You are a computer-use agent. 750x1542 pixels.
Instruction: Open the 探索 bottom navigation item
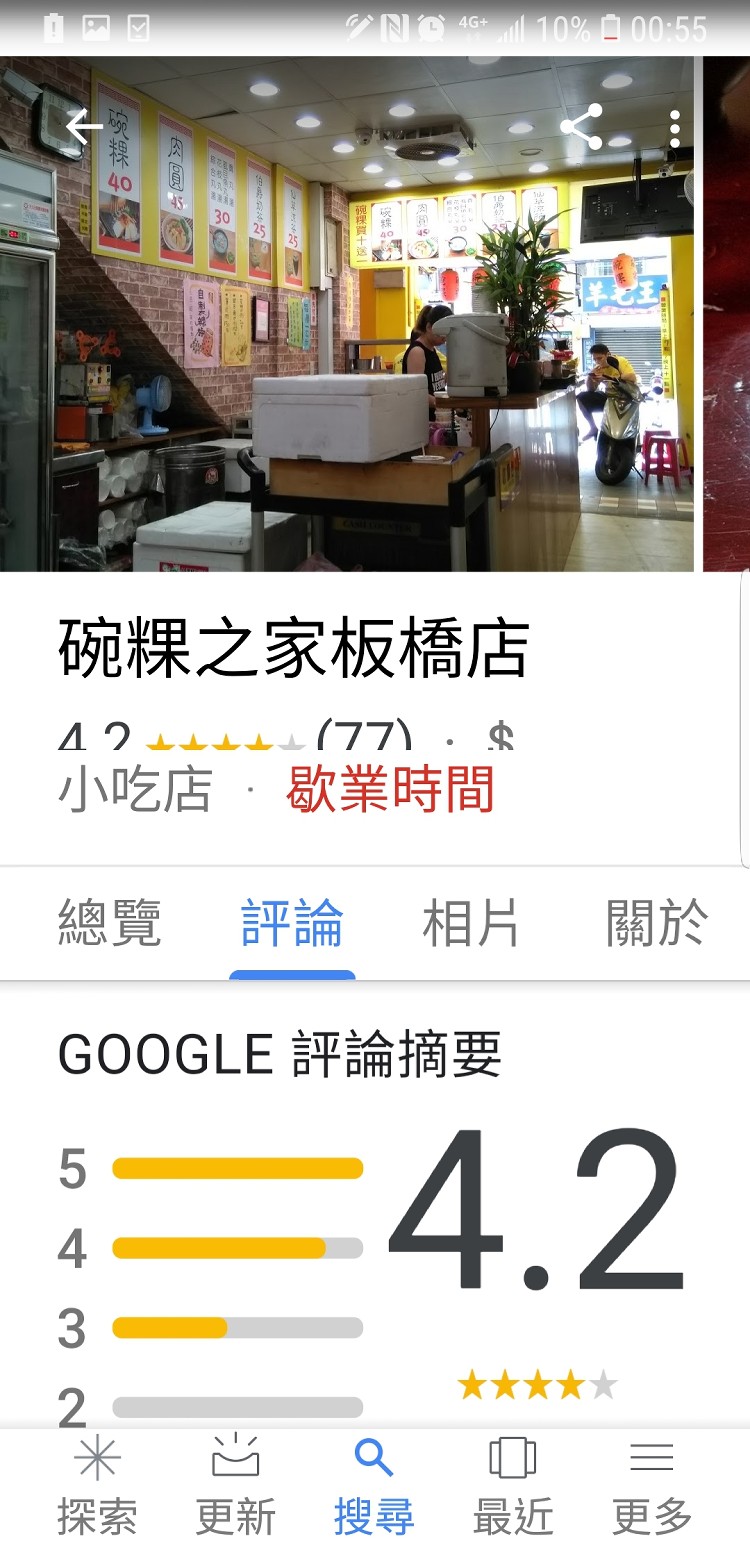(x=96, y=1487)
